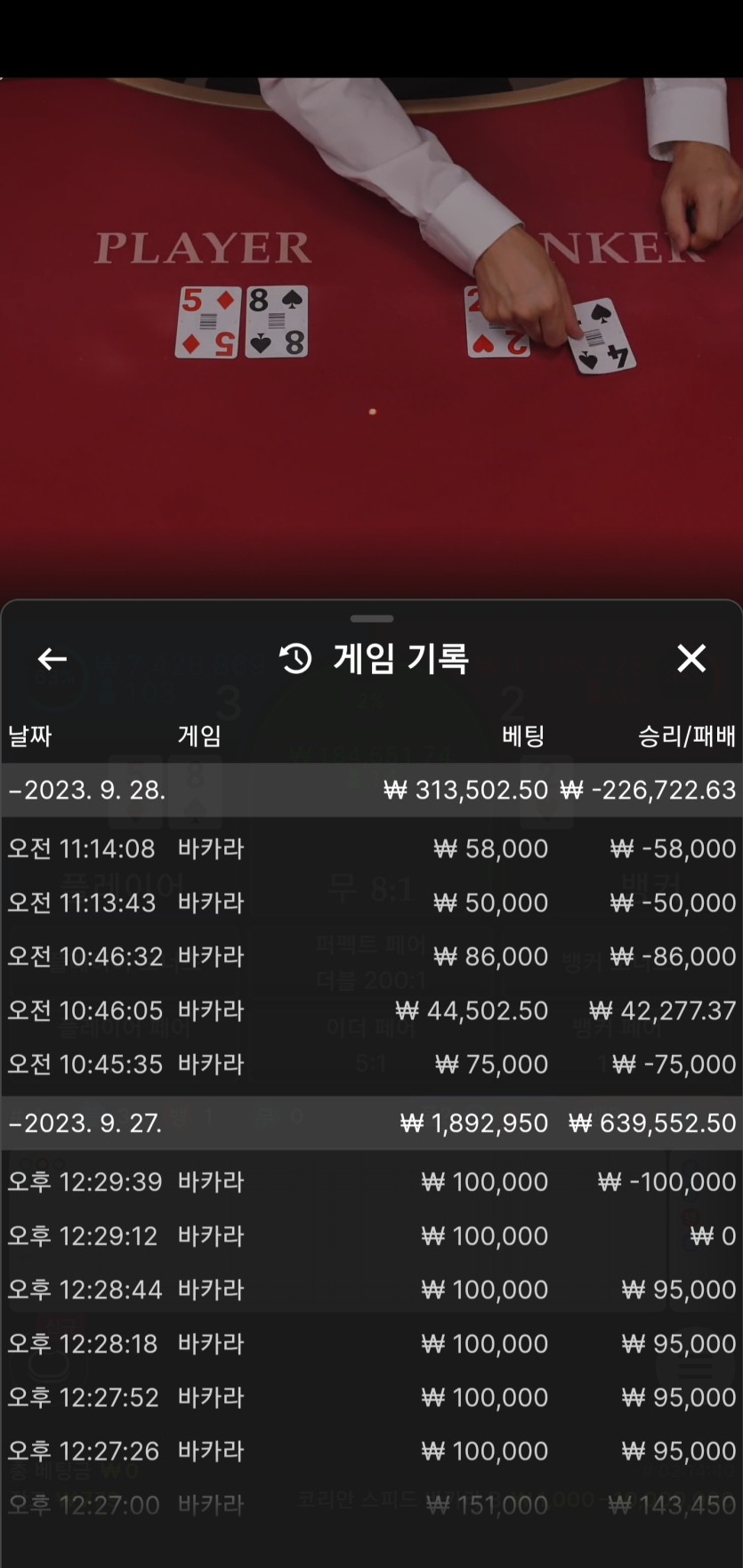Open the 오후 12:27:52 baccarat record
Image resolution: width=743 pixels, height=1568 pixels.
coord(371,1397)
